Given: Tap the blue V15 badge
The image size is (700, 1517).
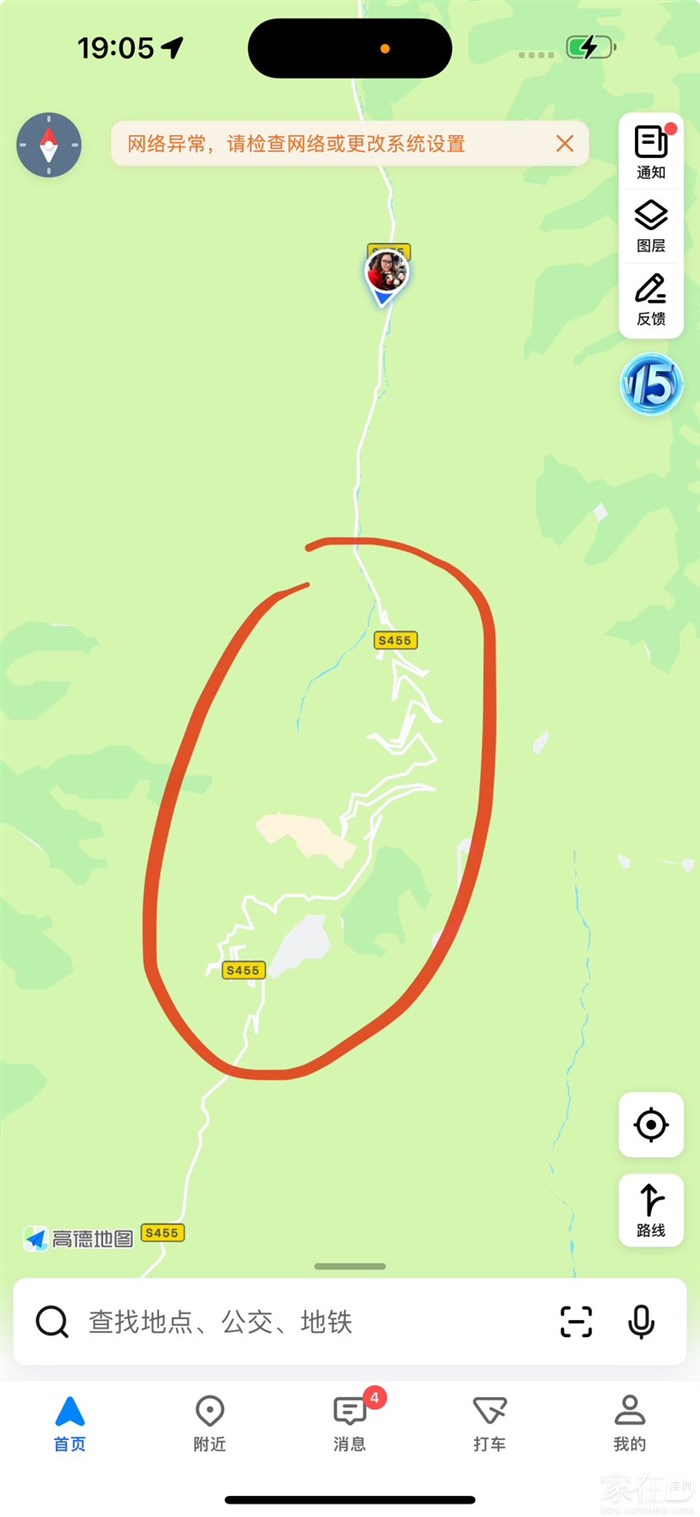Looking at the screenshot, I should click(x=651, y=385).
